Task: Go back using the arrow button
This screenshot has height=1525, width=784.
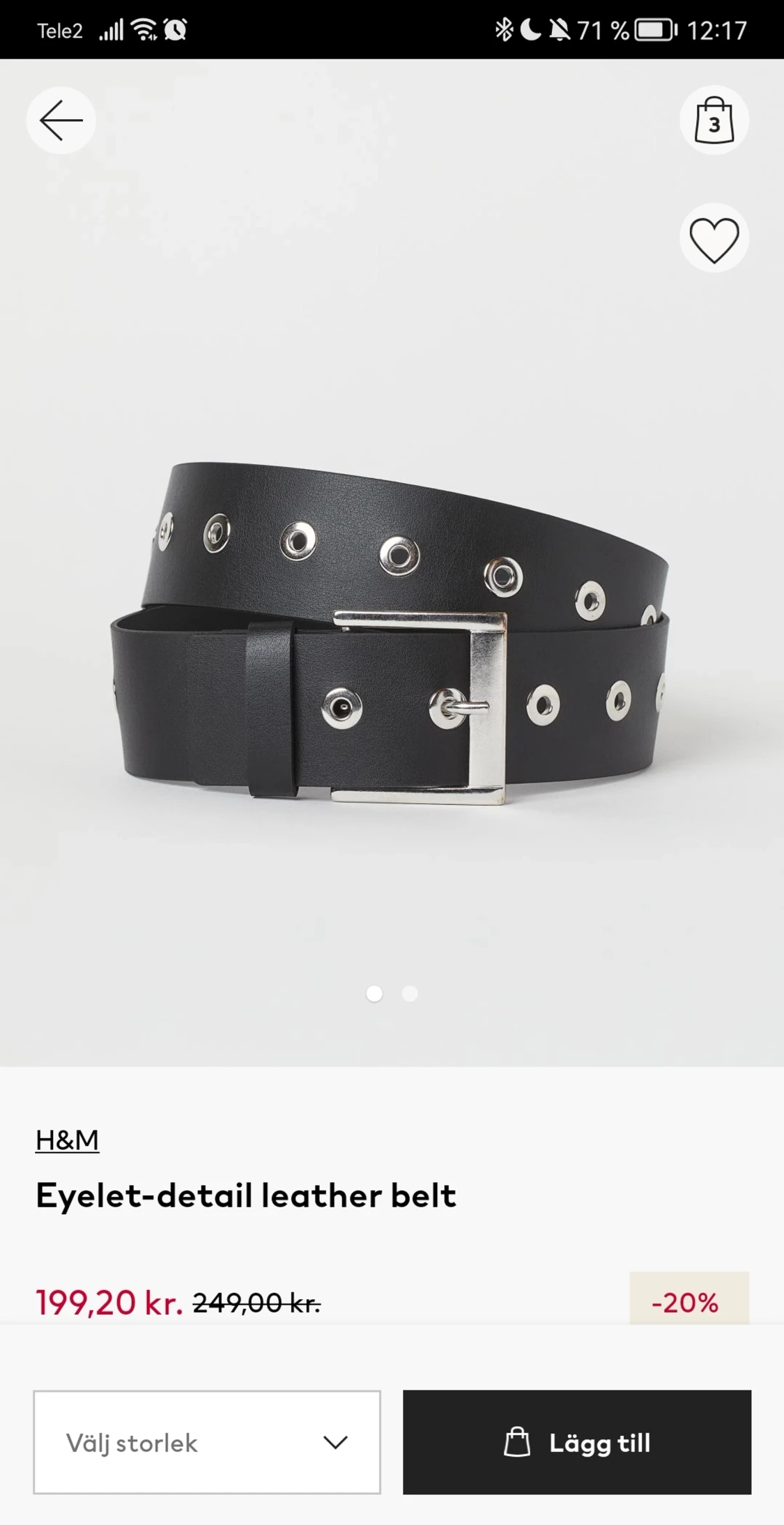Action: 61,121
